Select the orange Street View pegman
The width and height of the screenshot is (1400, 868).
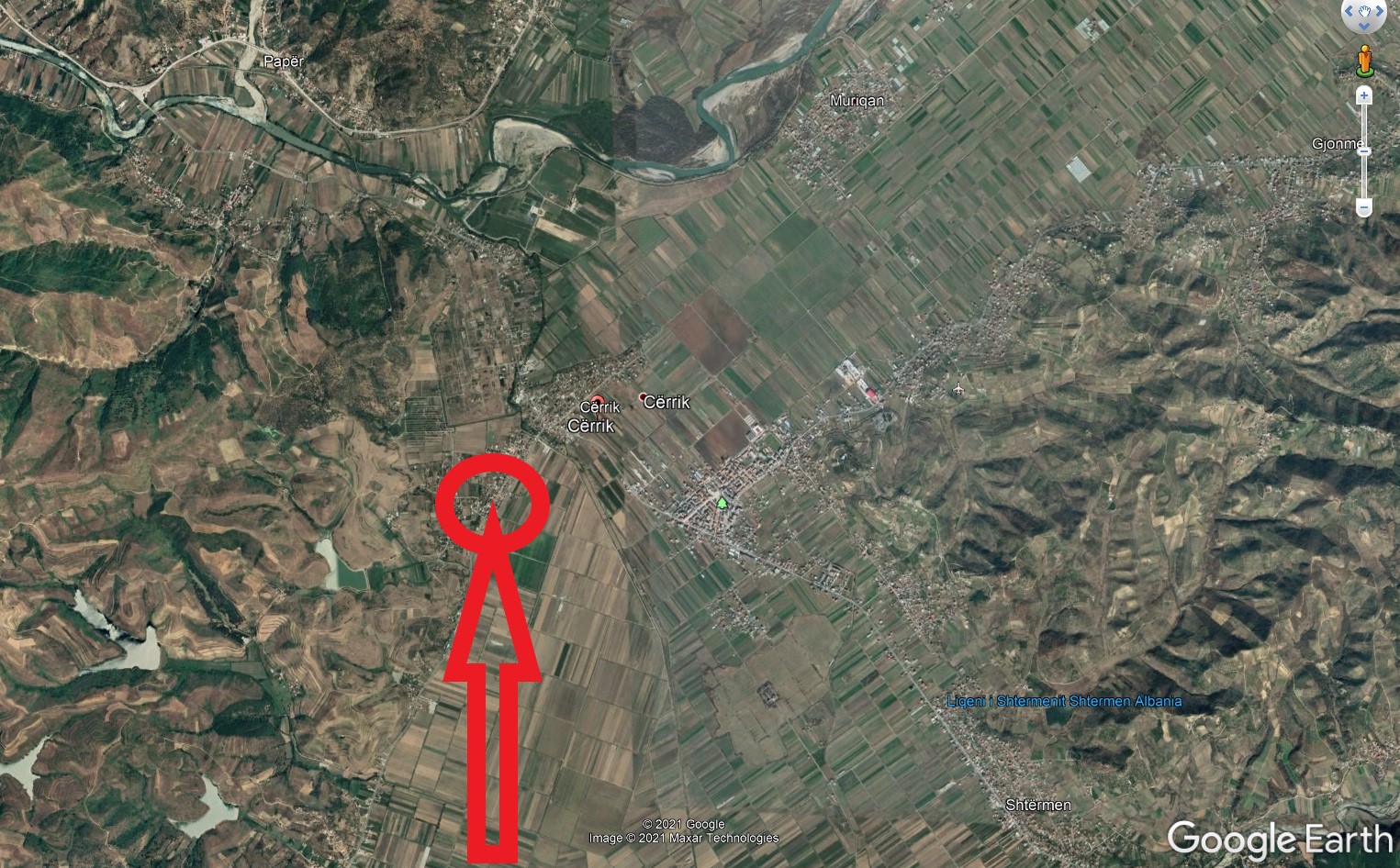pyautogui.click(x=1364, y=60)
